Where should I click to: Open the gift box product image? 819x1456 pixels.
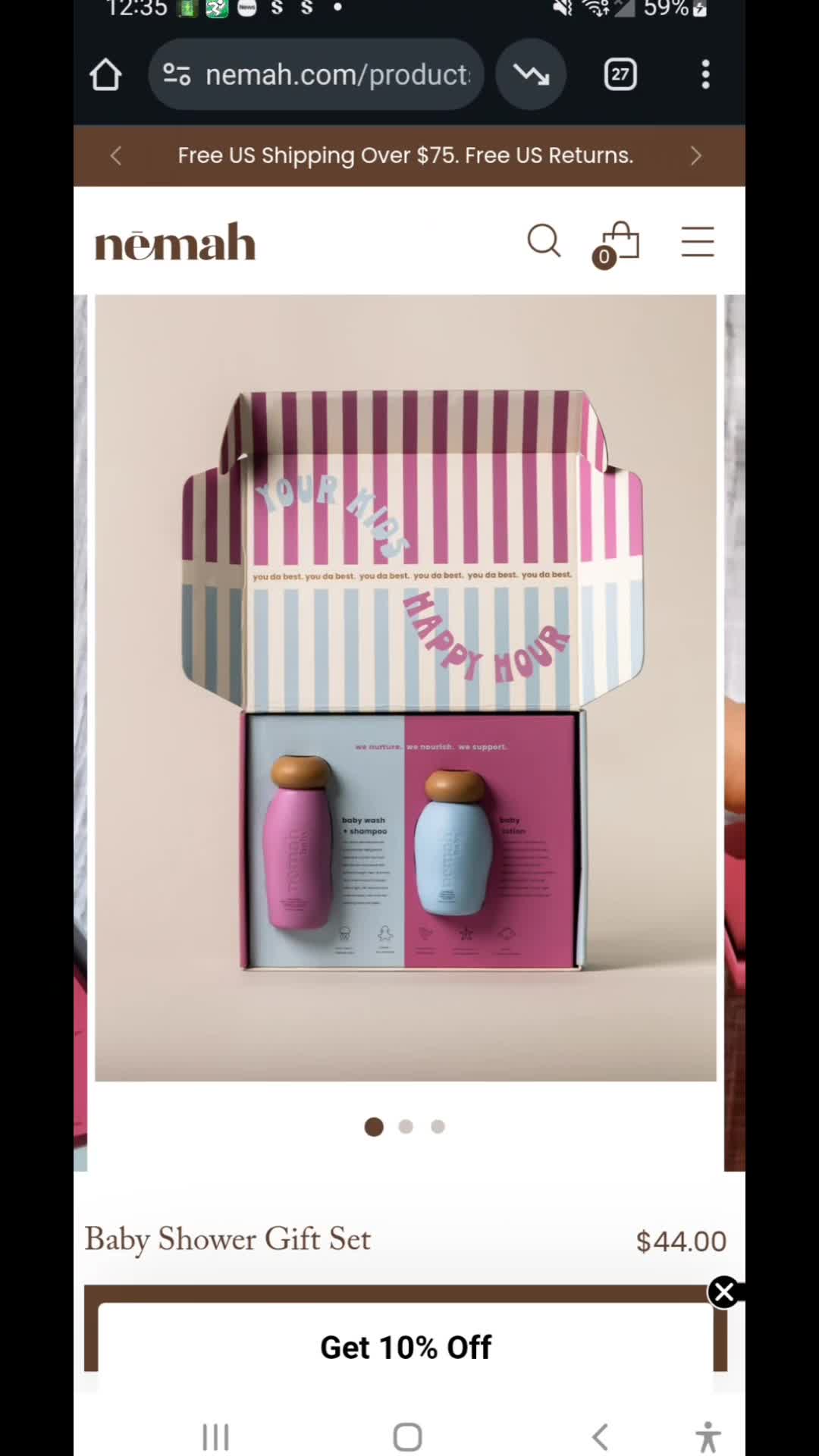click(x=406, y=688)
